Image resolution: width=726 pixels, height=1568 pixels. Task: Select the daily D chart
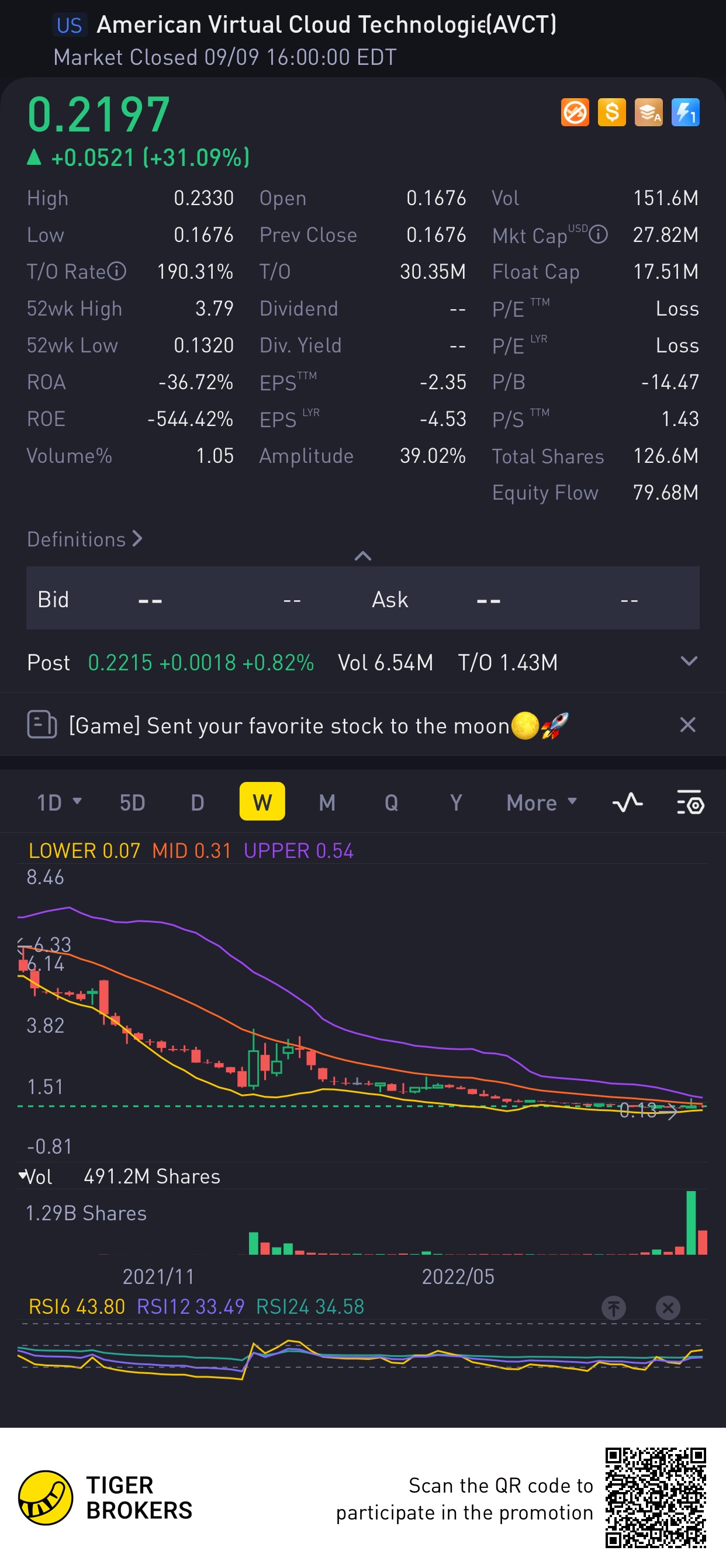(198, 803)
